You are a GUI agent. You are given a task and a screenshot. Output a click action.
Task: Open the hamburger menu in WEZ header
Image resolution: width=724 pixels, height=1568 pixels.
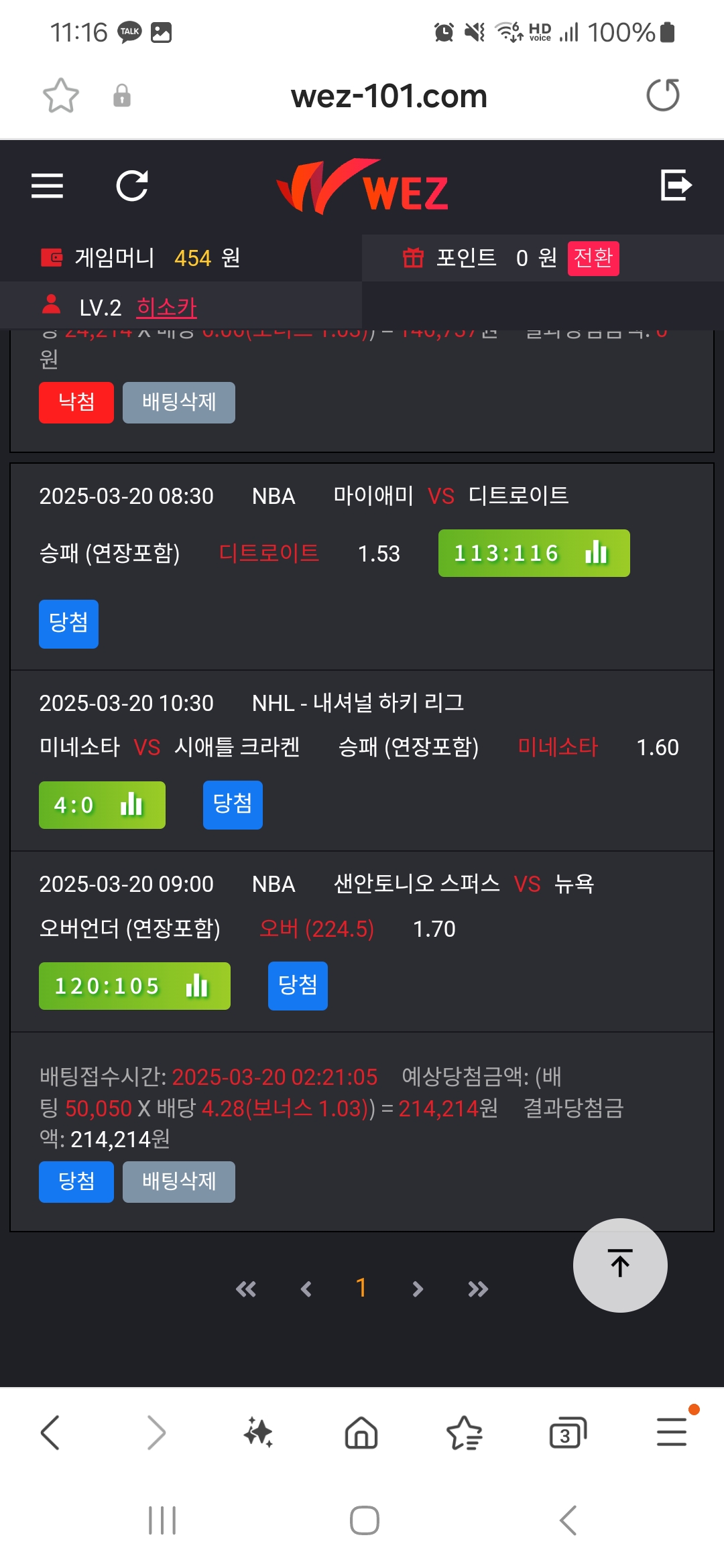(x=47, y=186)
